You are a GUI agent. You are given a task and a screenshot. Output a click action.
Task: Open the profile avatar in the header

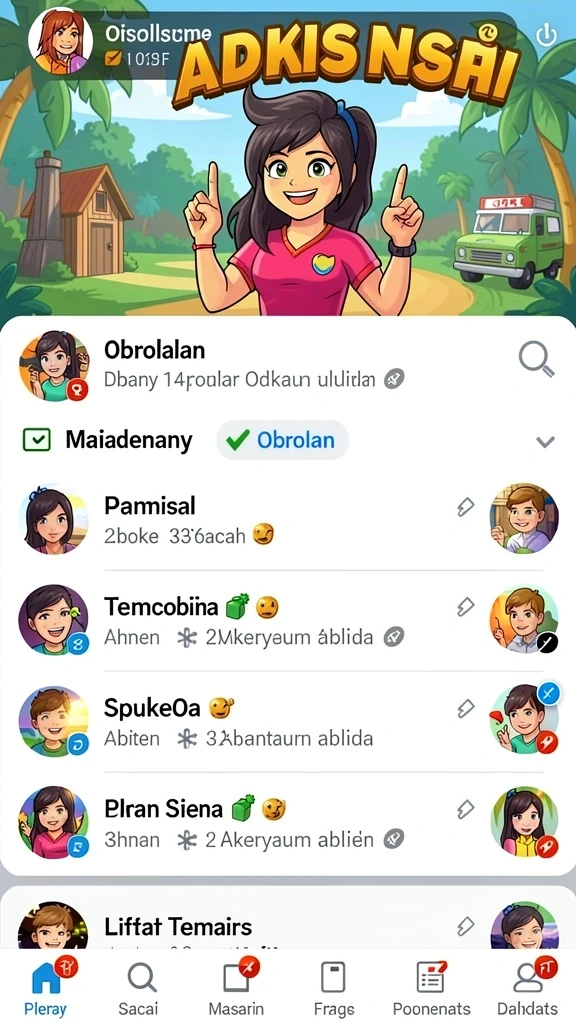click(x=59, y=41)
